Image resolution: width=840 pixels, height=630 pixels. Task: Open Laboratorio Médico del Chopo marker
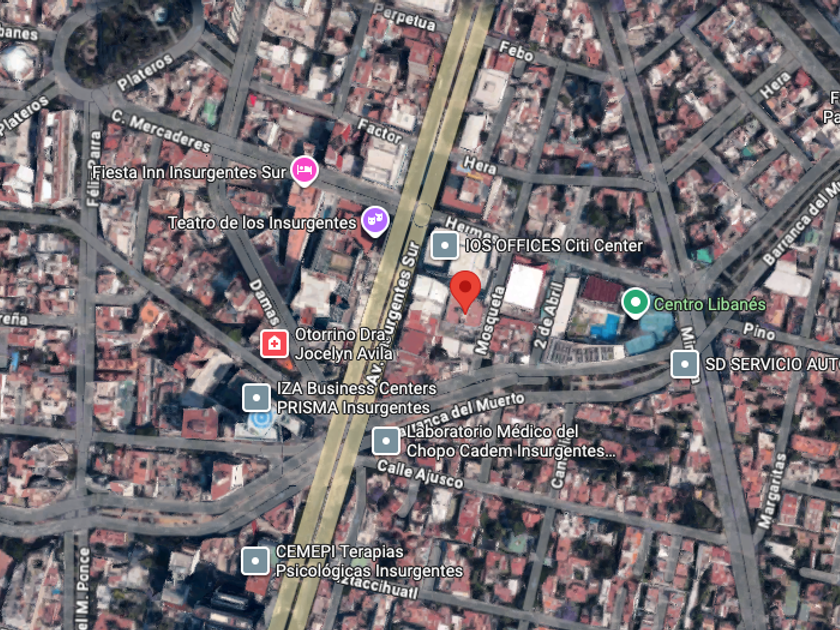point(386,441)
